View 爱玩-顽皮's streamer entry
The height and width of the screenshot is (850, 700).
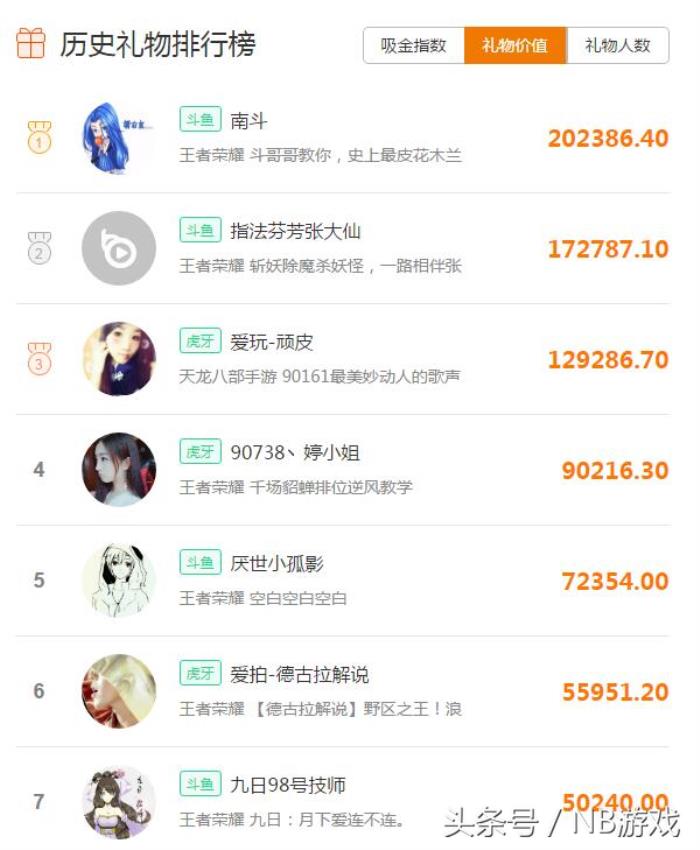coord(271,342)
